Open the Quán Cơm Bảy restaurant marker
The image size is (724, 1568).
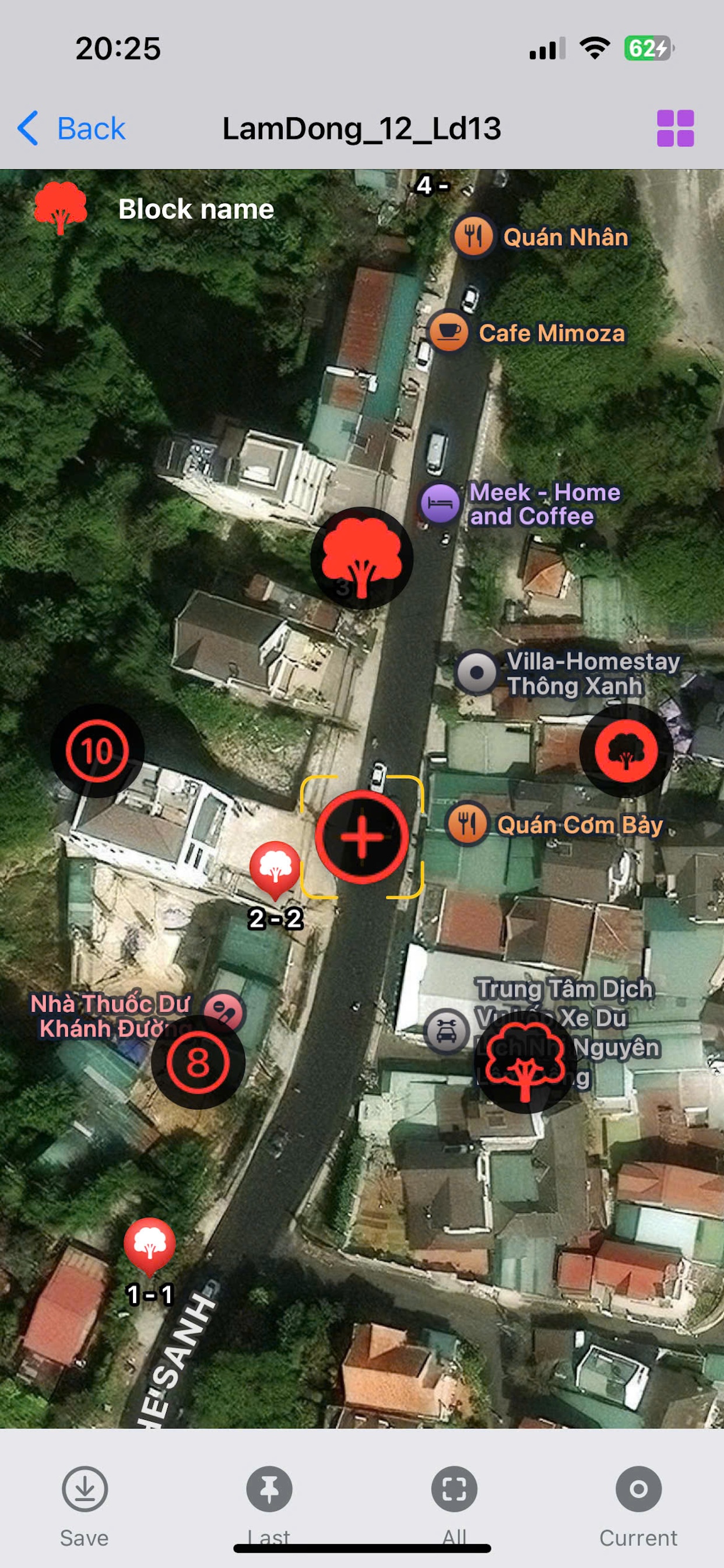[x=467, y=824]
